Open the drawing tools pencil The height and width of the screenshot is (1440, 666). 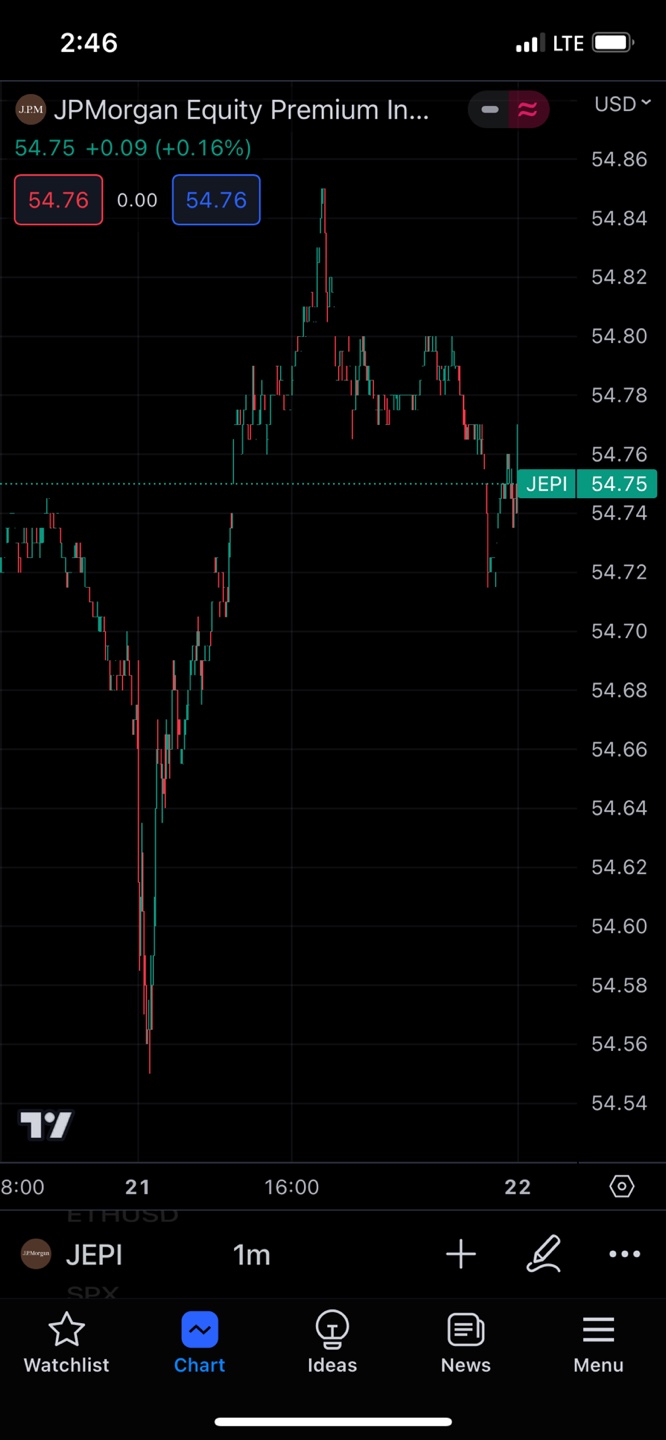tap(543, 1254)
